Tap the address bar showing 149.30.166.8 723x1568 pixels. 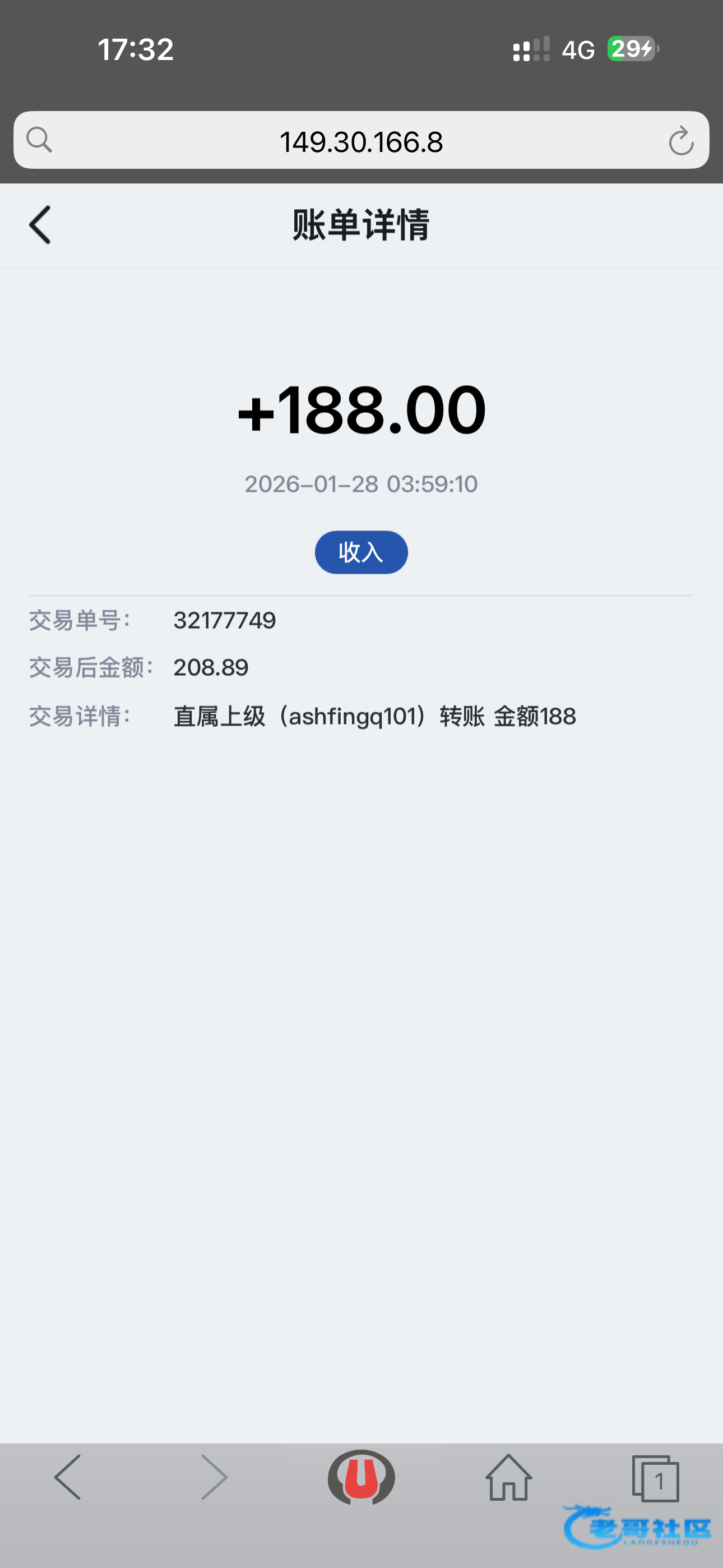click(361, 141)
